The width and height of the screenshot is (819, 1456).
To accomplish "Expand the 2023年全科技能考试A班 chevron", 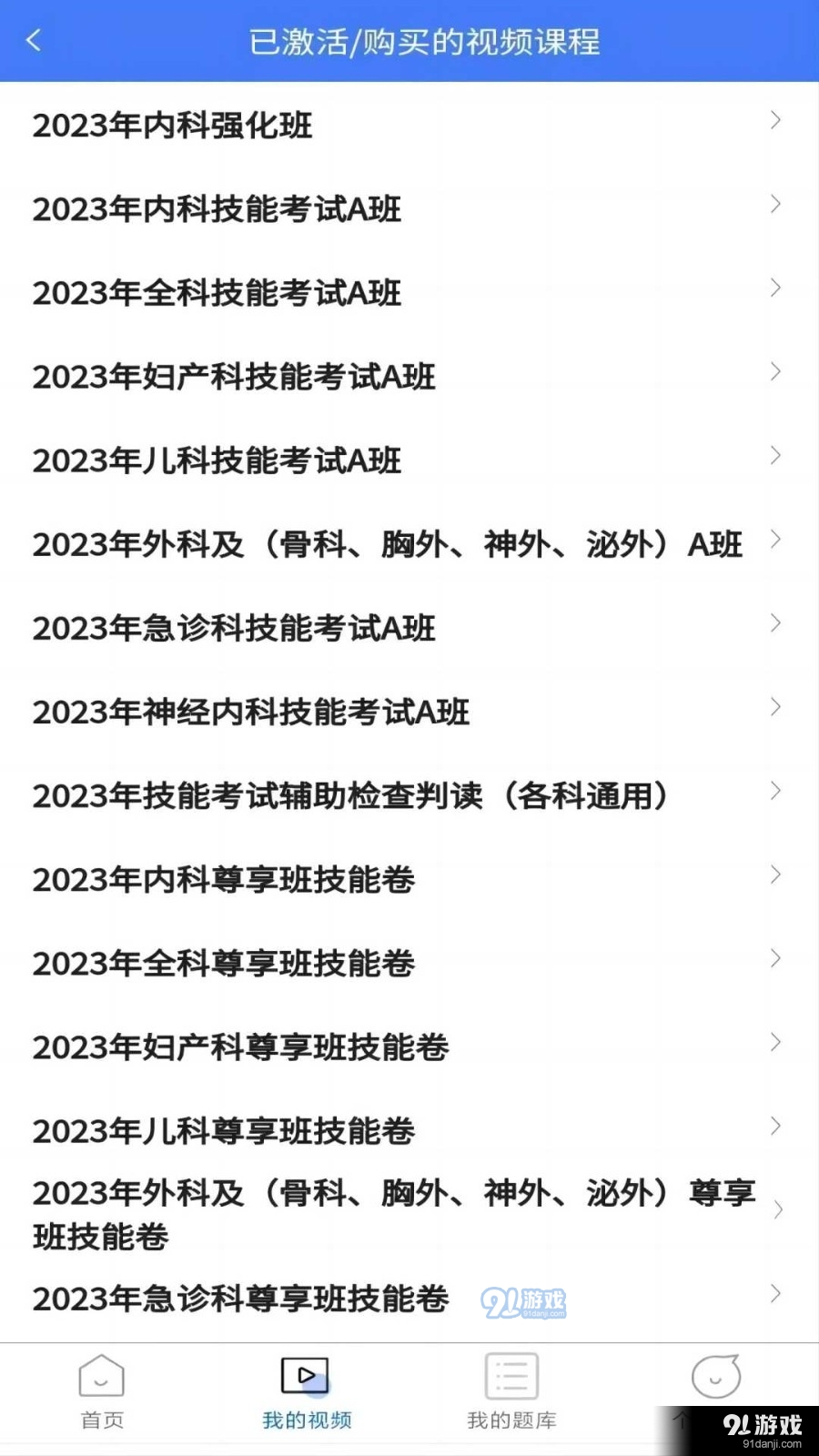I will [x=774, y=288].
